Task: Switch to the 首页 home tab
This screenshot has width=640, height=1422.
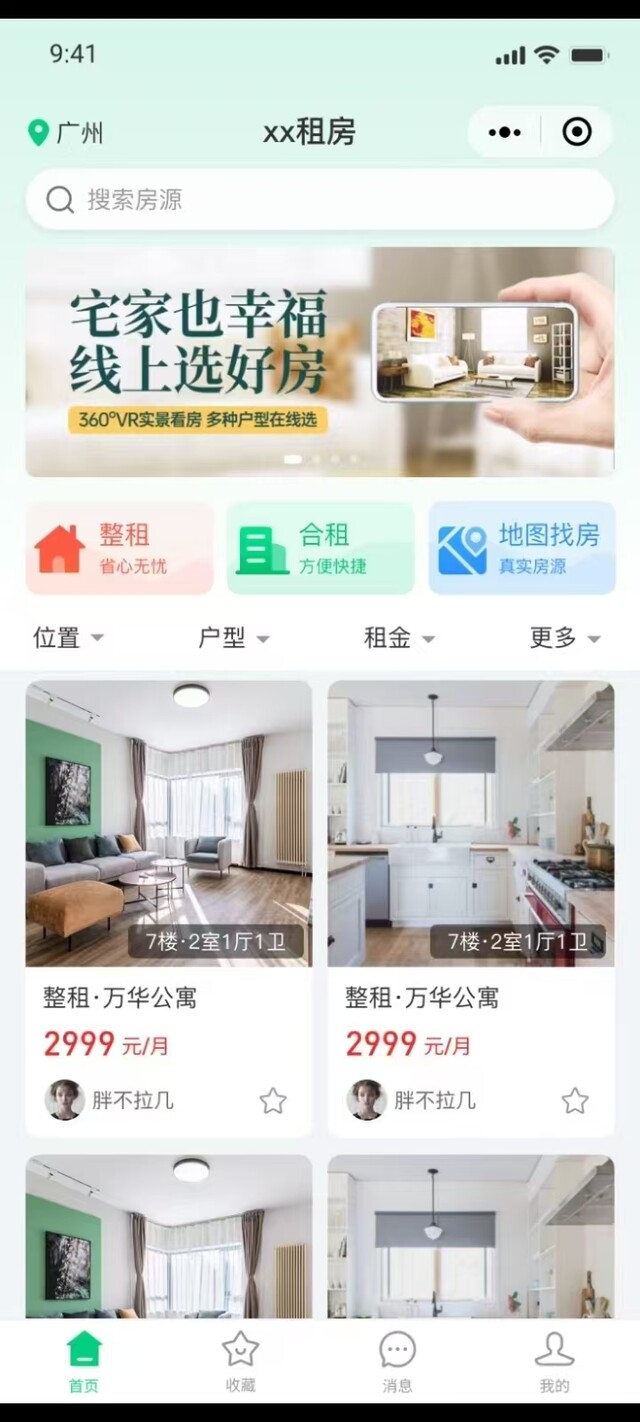Action: click(x=84, y=1362)
